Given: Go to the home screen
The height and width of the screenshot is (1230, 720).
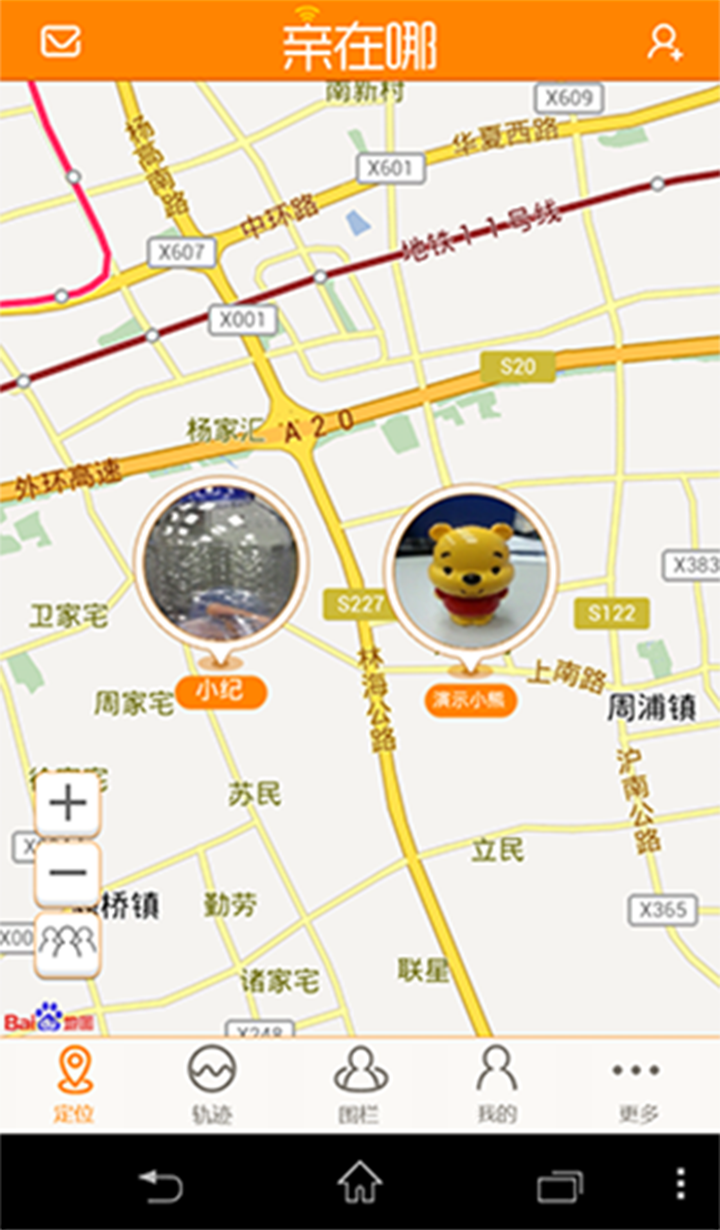Looking at the screenshot, I should 360,1183.
